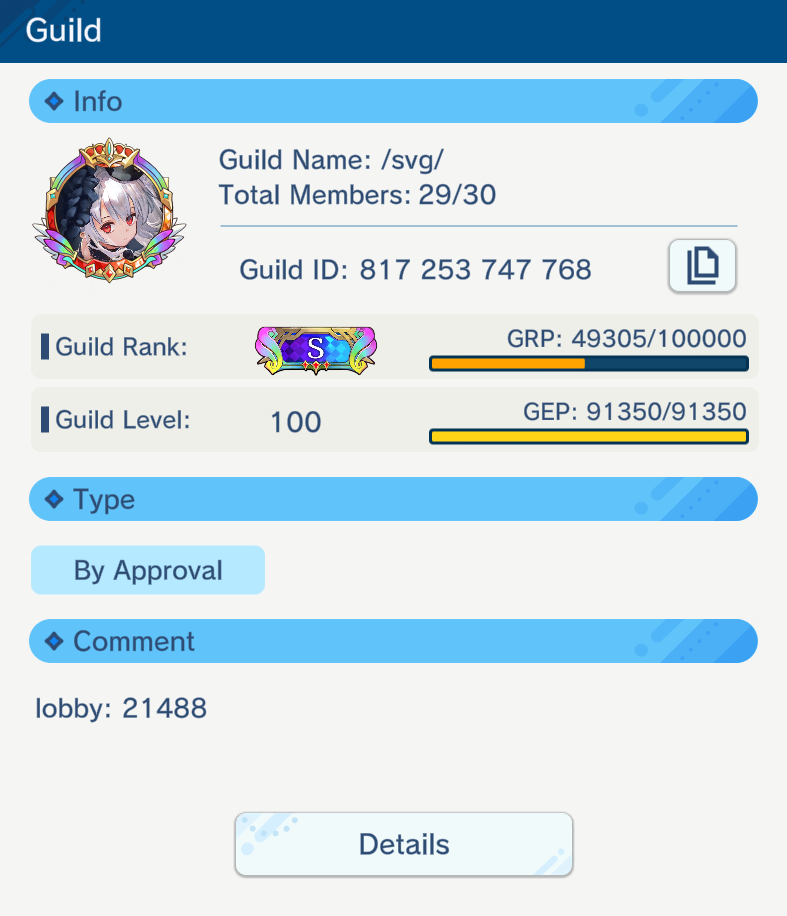Open the guild Details button
The width and height of the screenshot is (787, 916).
(x=404, y=844)
